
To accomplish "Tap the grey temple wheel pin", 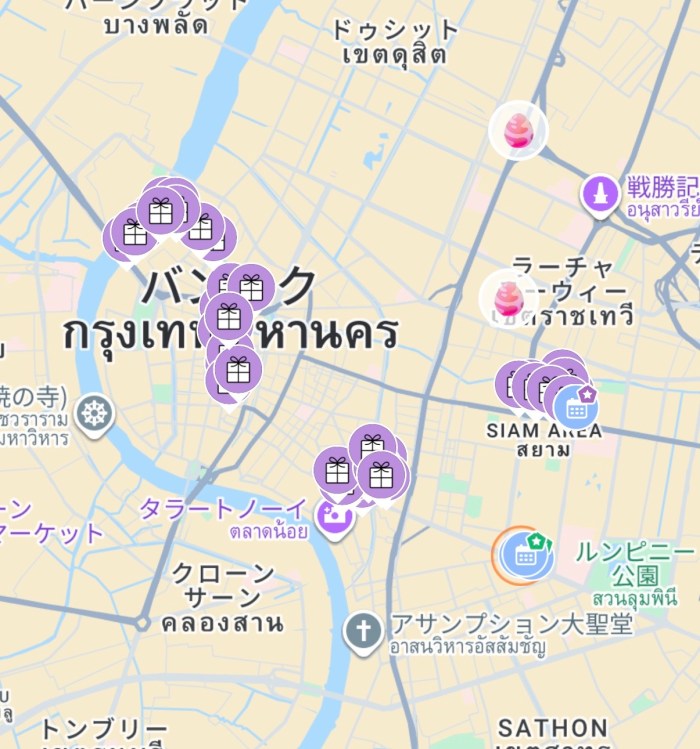I will pos(95,412).
